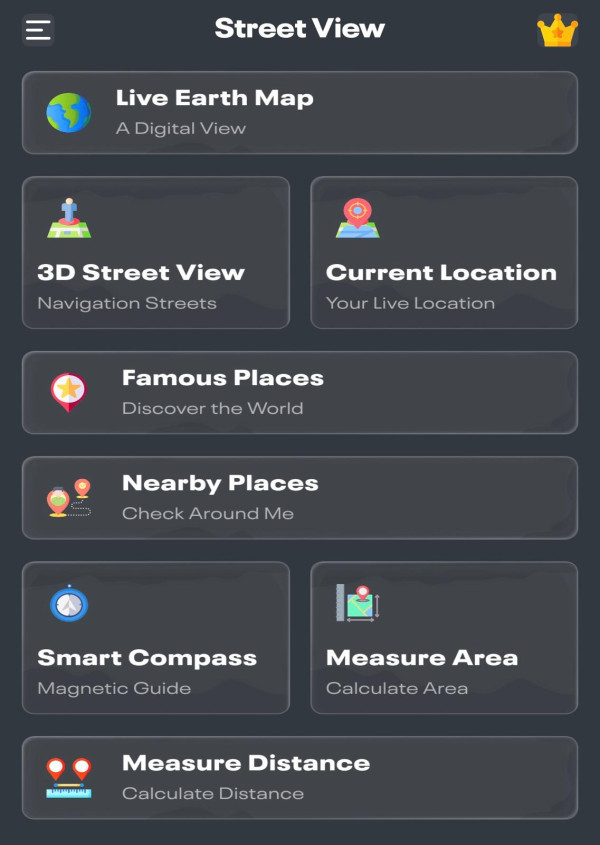Explore Famous Places
The height and width of the screenshot is (845, 600).
[299, 392]
